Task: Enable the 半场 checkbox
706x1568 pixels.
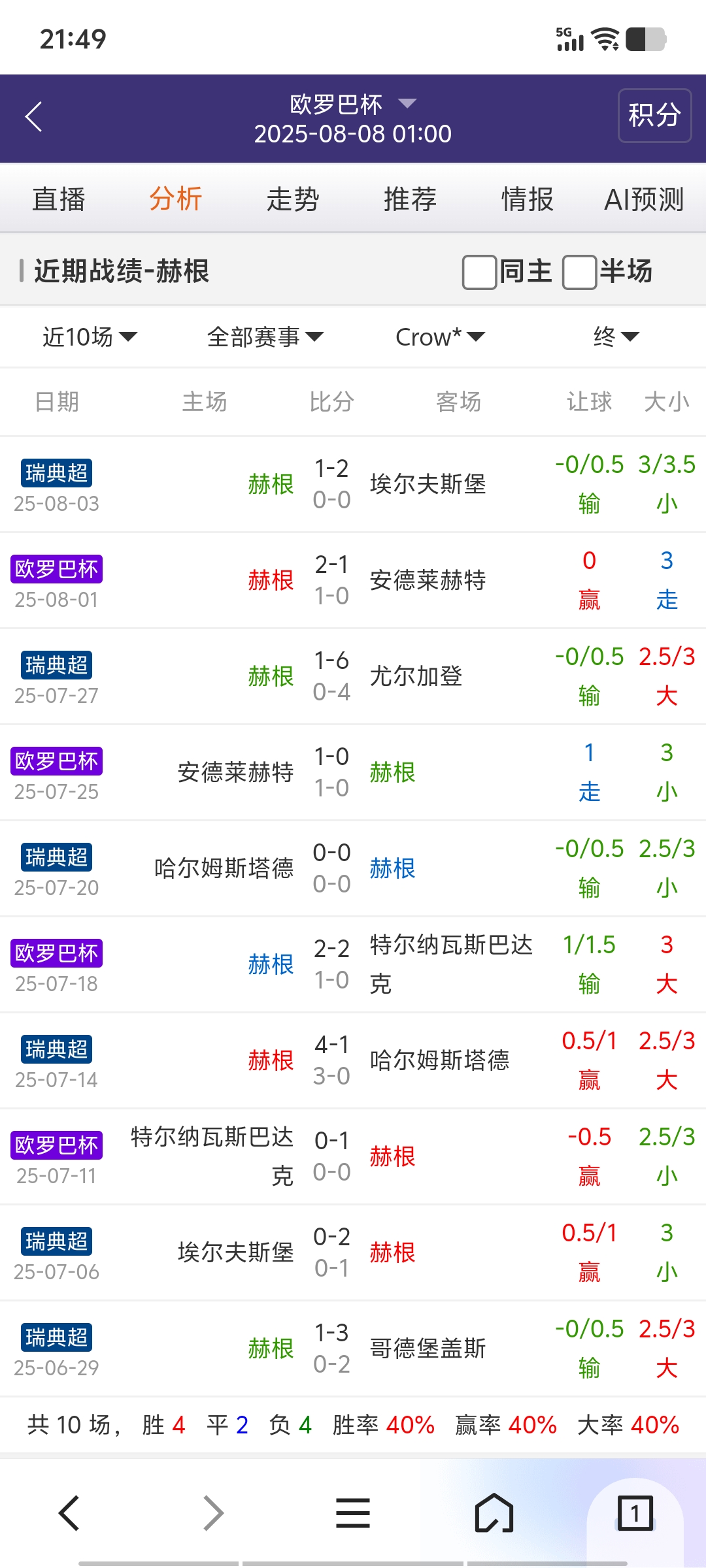Action: click(579, 272)
